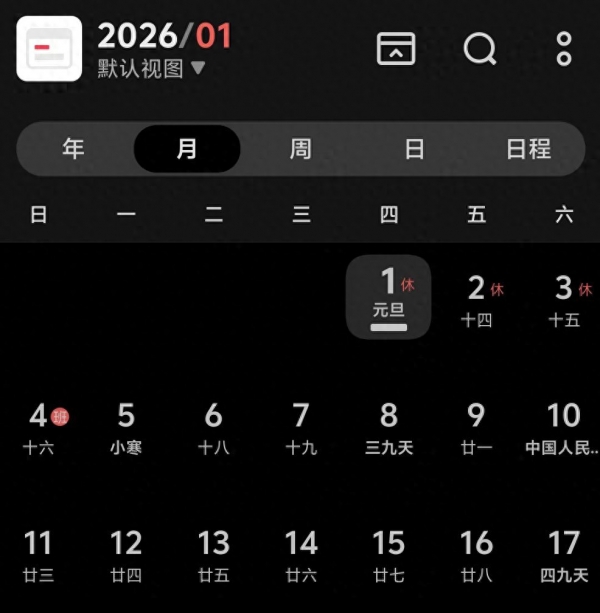Select the 月 view tab
The height and width of the screenshot is (613, 600).
tap(187, 149)
